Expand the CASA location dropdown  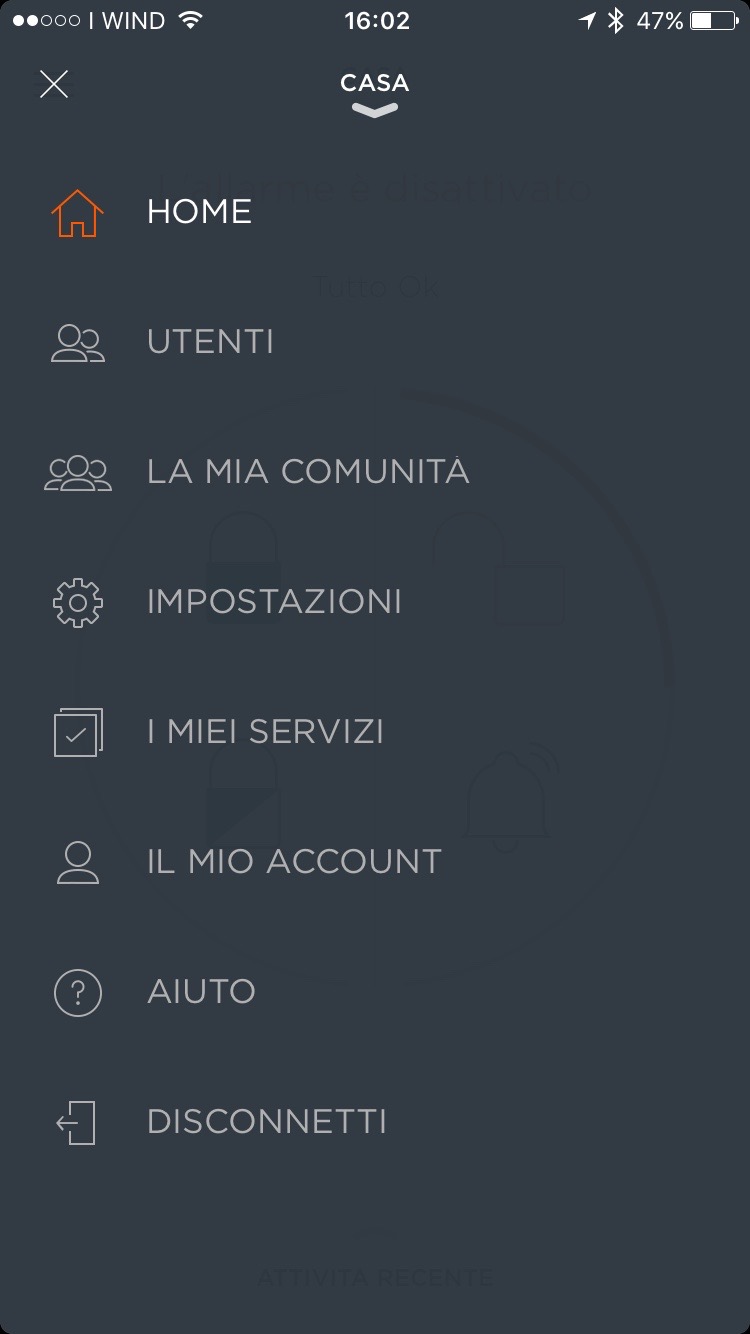374,94
